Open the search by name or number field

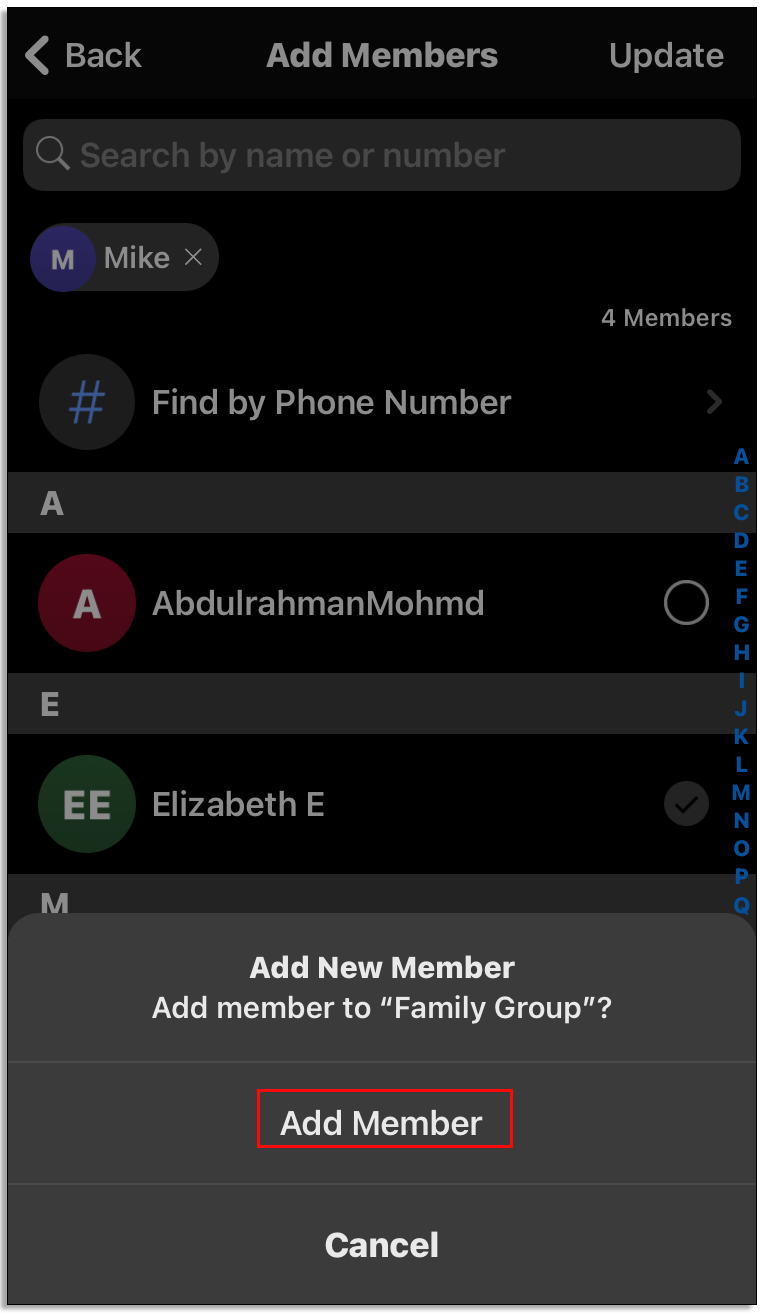point(382,155)
